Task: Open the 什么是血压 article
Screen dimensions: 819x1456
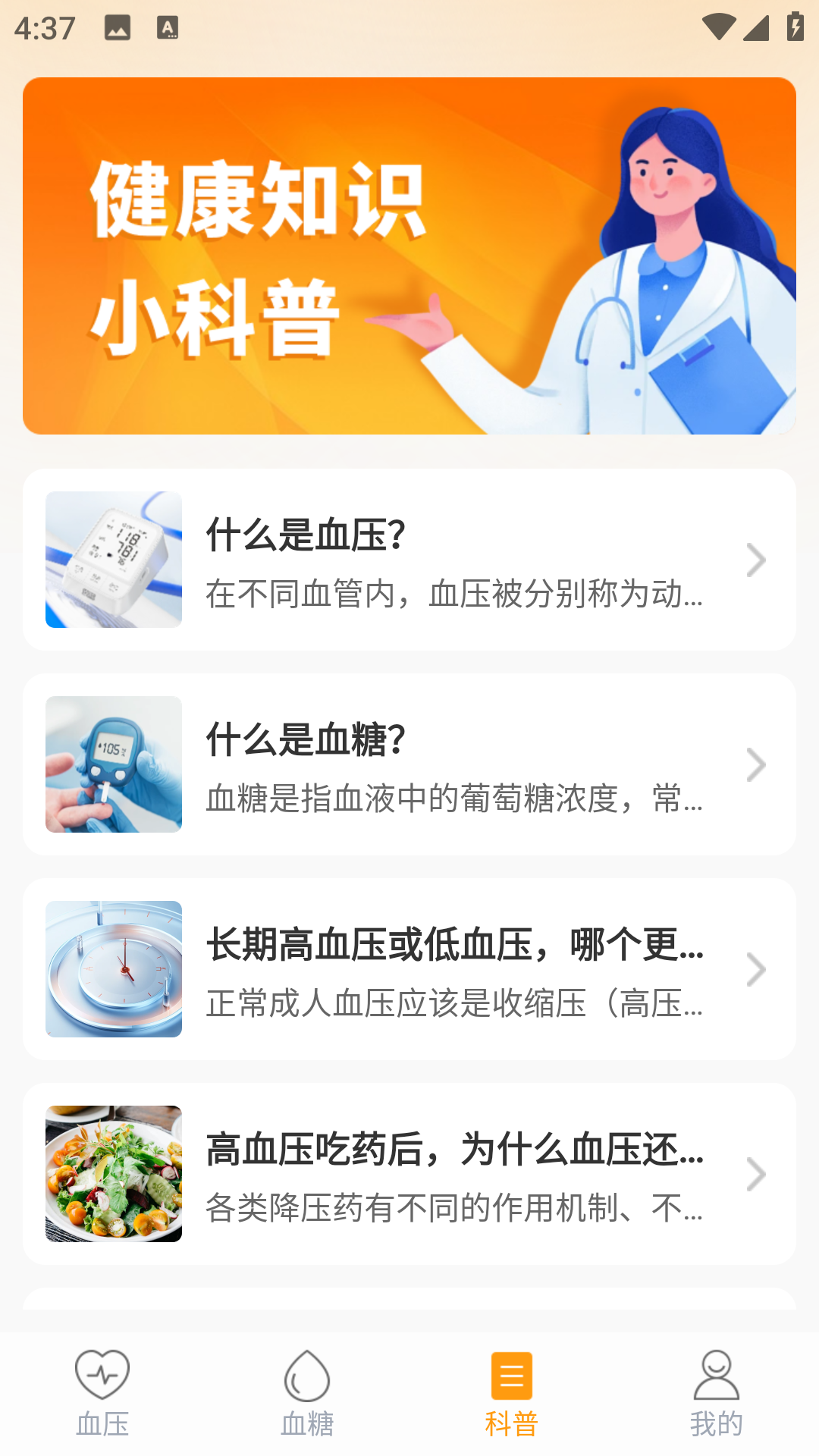Action: point(409,560)
